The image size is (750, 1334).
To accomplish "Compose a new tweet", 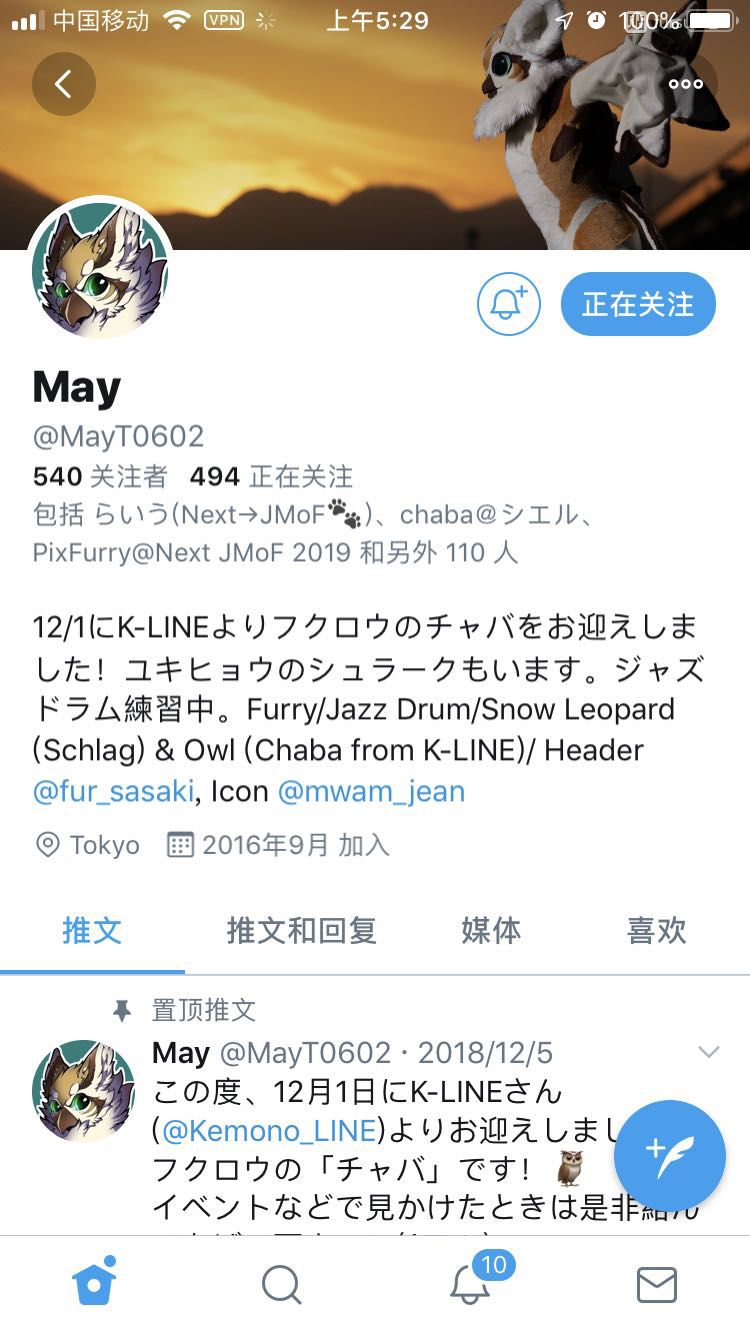I will pos(669,1156).
